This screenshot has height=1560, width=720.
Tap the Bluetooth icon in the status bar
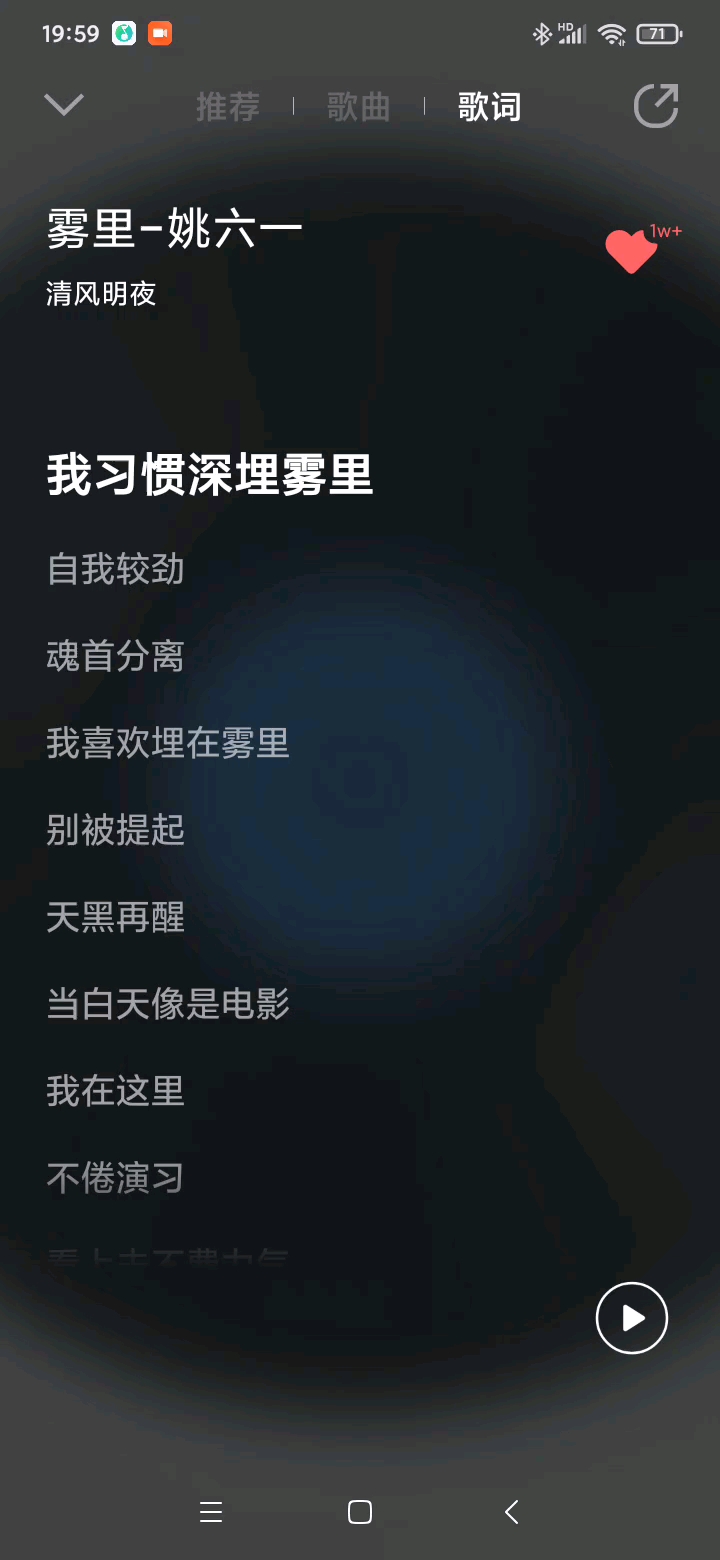pos(542,33)
